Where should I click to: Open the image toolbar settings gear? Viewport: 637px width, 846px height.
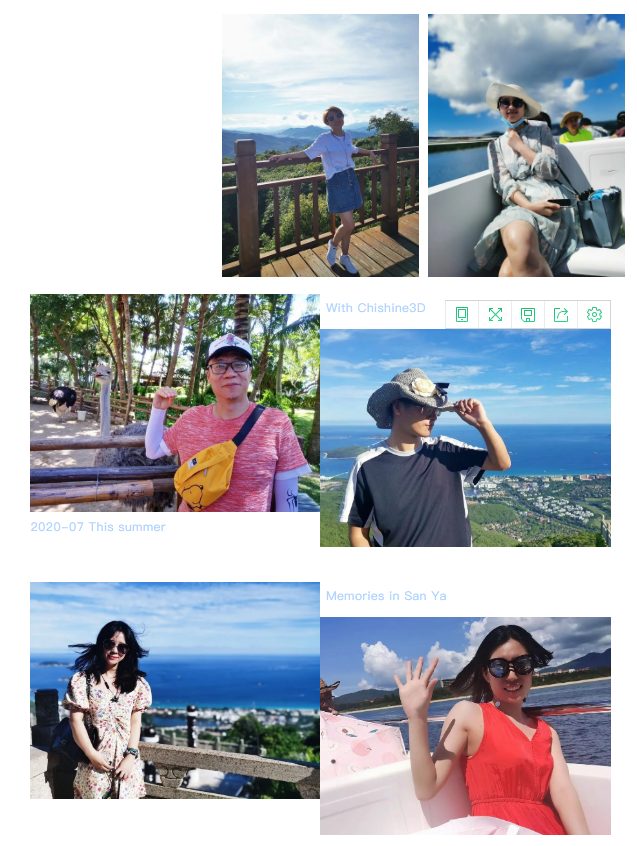(594, 315)
